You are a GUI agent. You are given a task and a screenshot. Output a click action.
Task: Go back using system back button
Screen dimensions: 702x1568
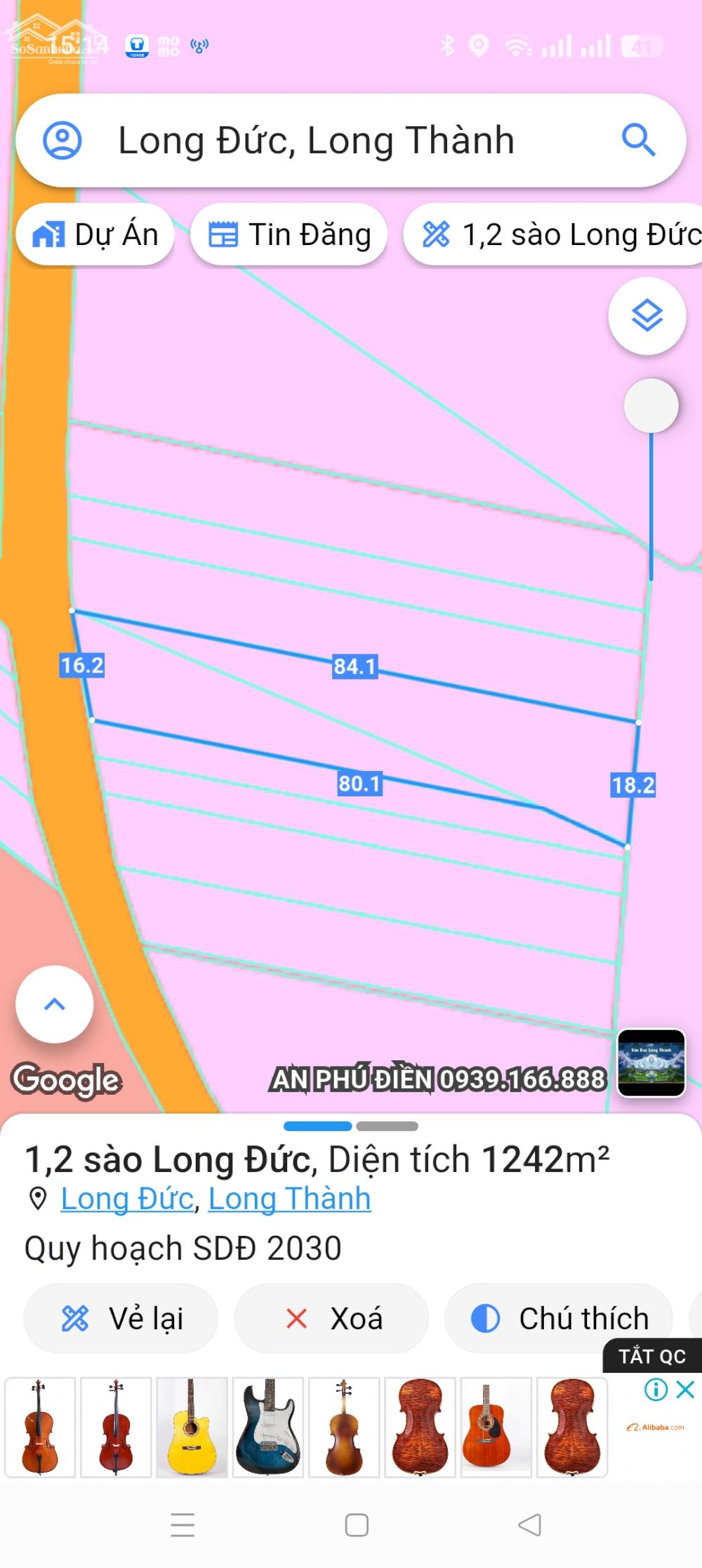pyautogui.click(x=529, y=1524)
